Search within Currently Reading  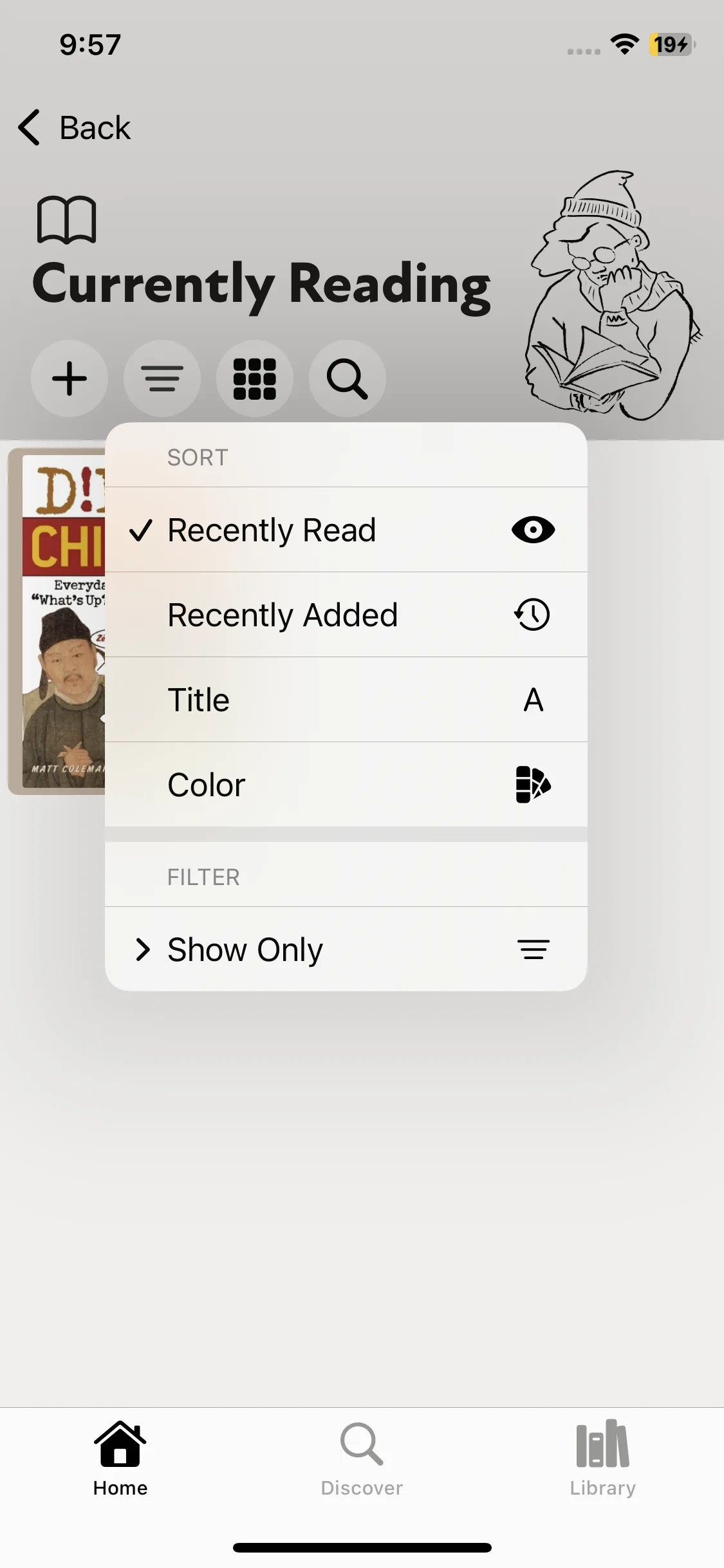pos(348,378)
